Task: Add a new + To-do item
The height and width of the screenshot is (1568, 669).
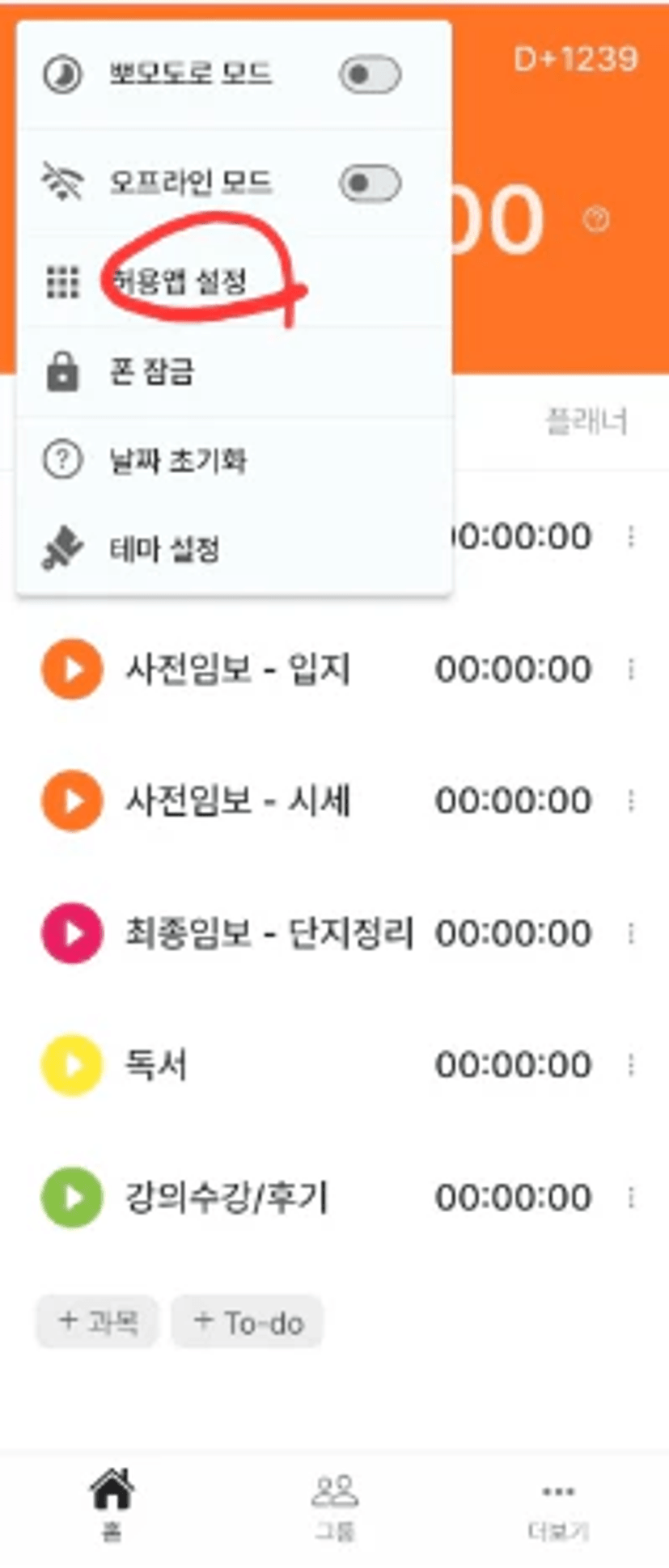Action: point(248,1322)
